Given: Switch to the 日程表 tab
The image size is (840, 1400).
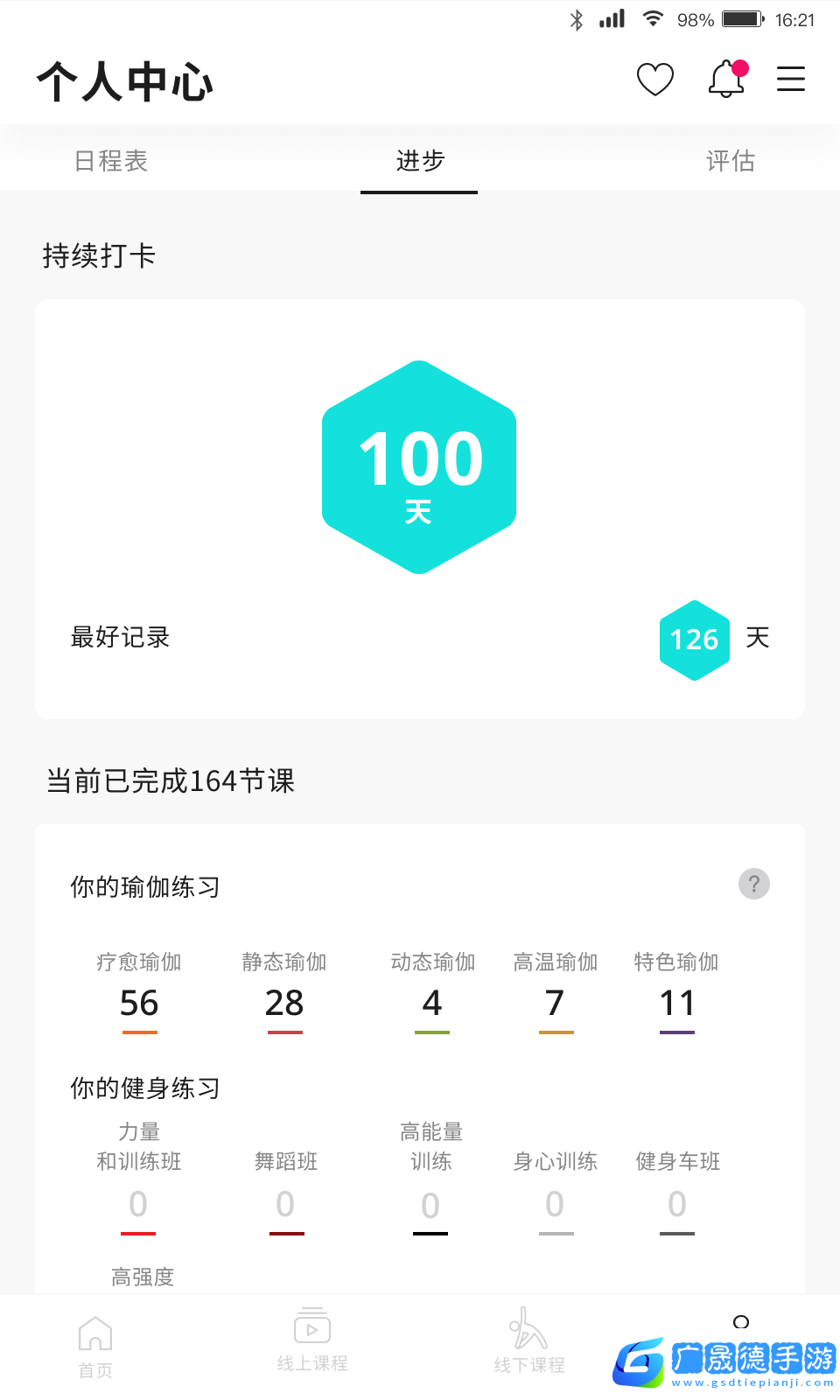Looking at the screenshot, I should [x=111, y=161].
